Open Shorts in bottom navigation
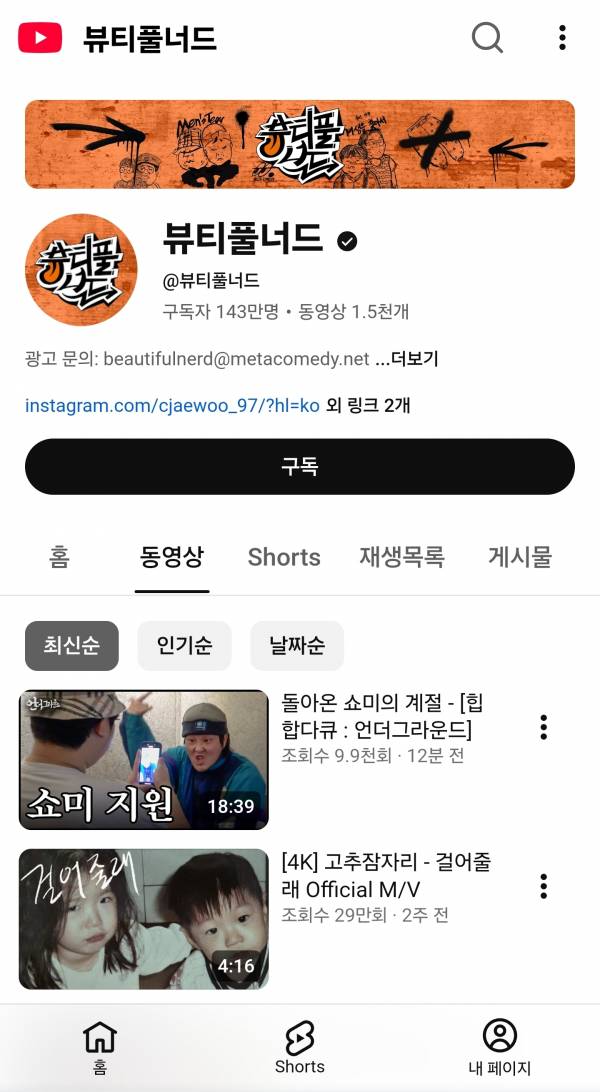This screenshot has height=1092, width=600. pos(300,1047)
